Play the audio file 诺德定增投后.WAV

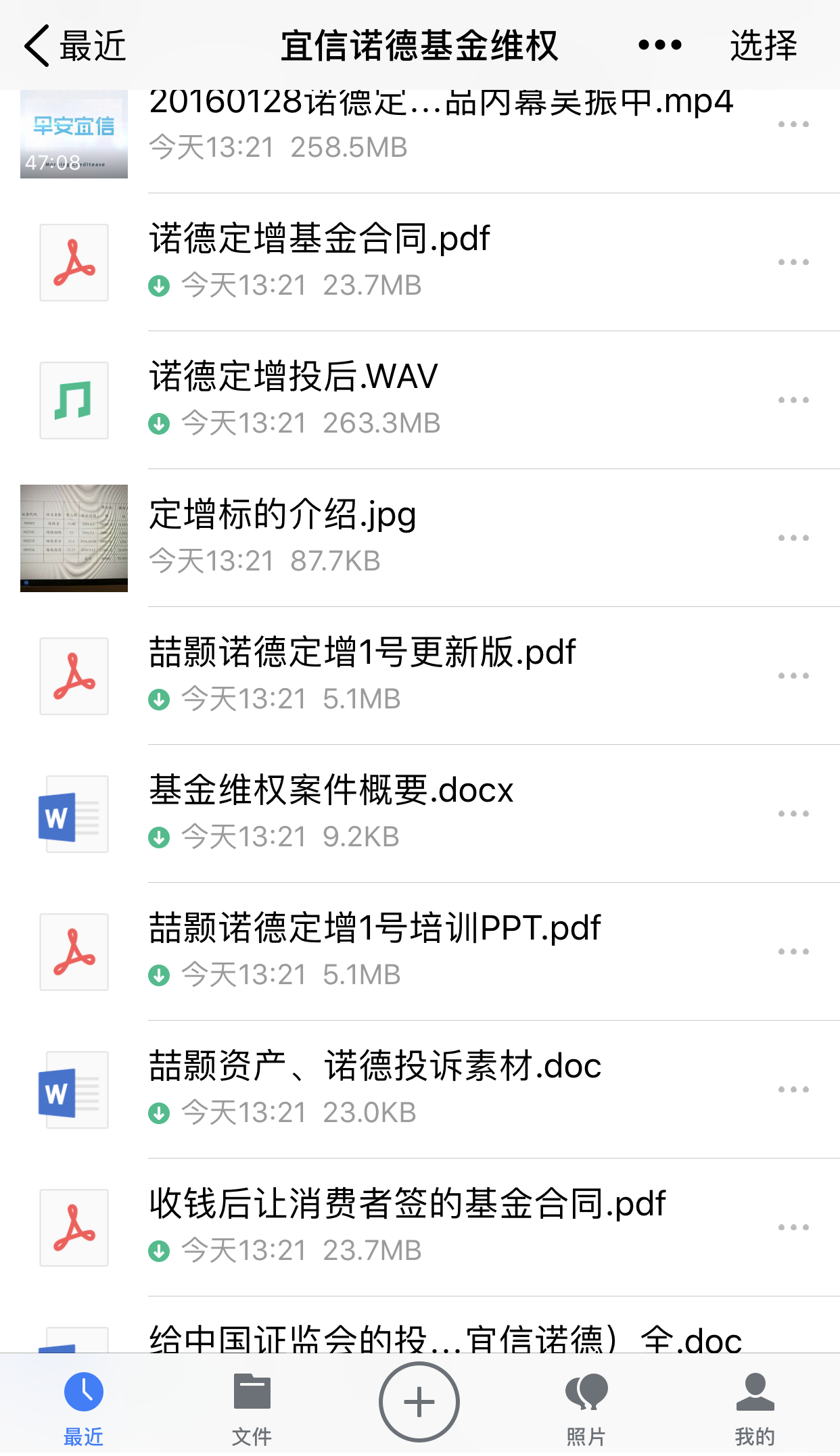(x=294, y=377)
